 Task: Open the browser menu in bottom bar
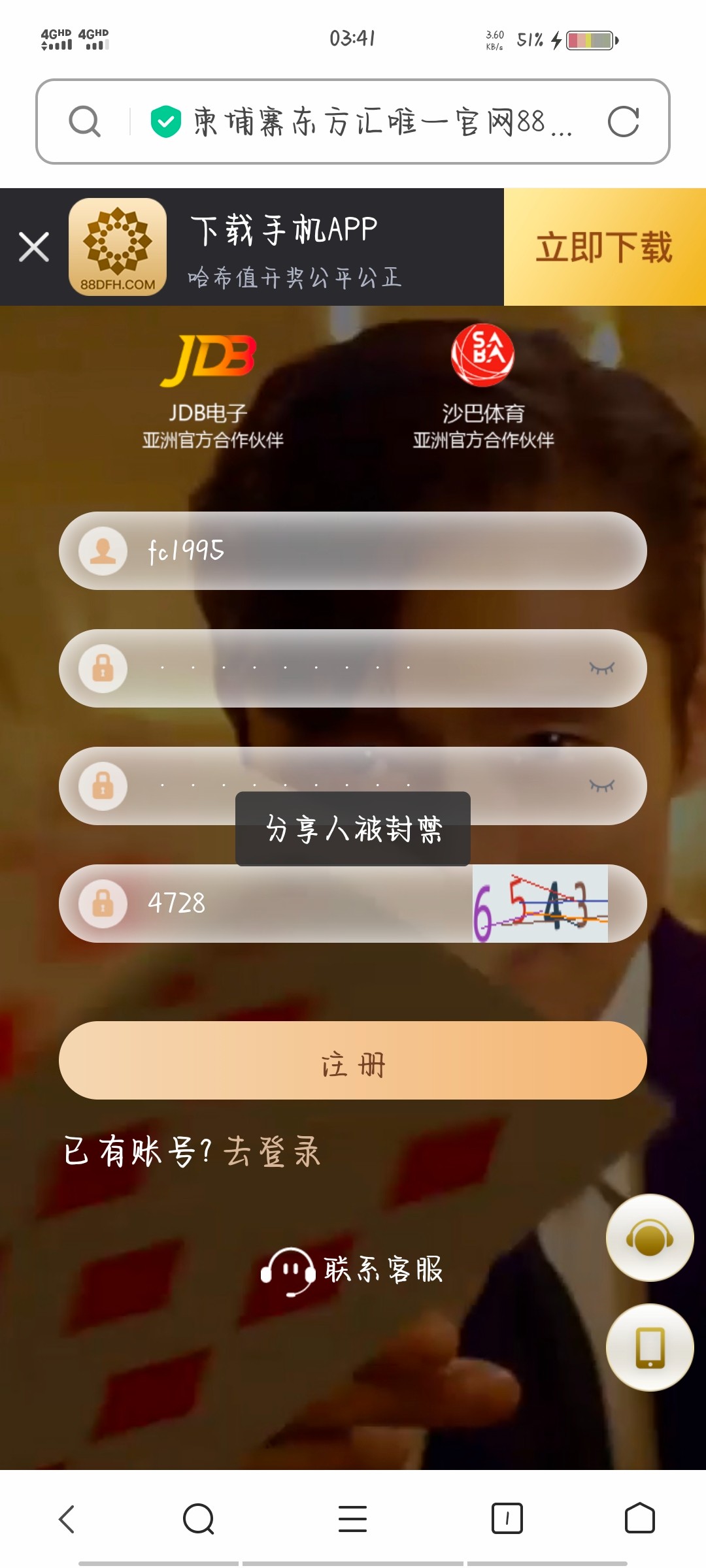tap(352, 1518)
